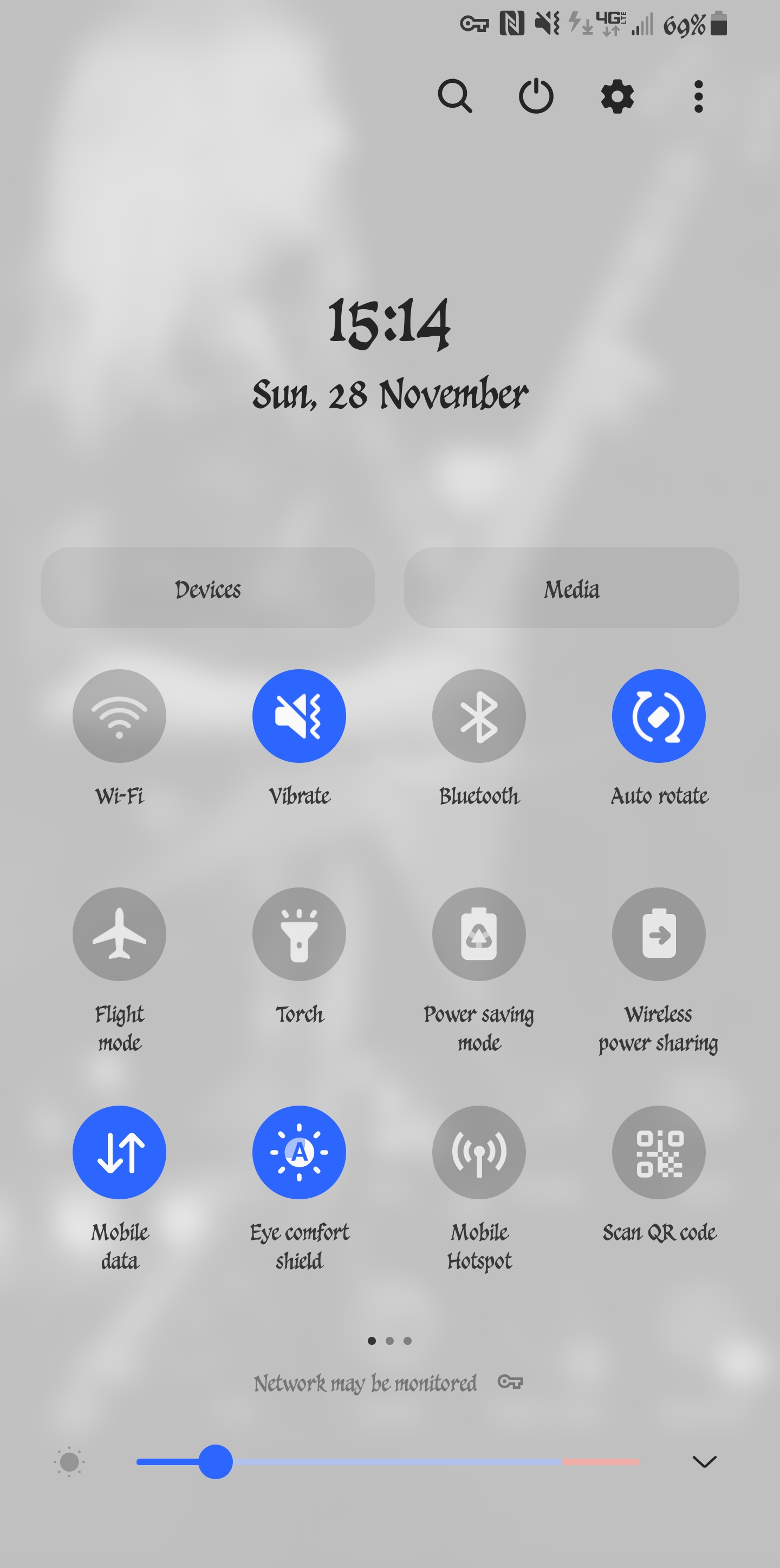The width and height of the screenshot is (780, 1568).
Task: Enable Mobile Hotspot
Action: tap(479, 1152)
